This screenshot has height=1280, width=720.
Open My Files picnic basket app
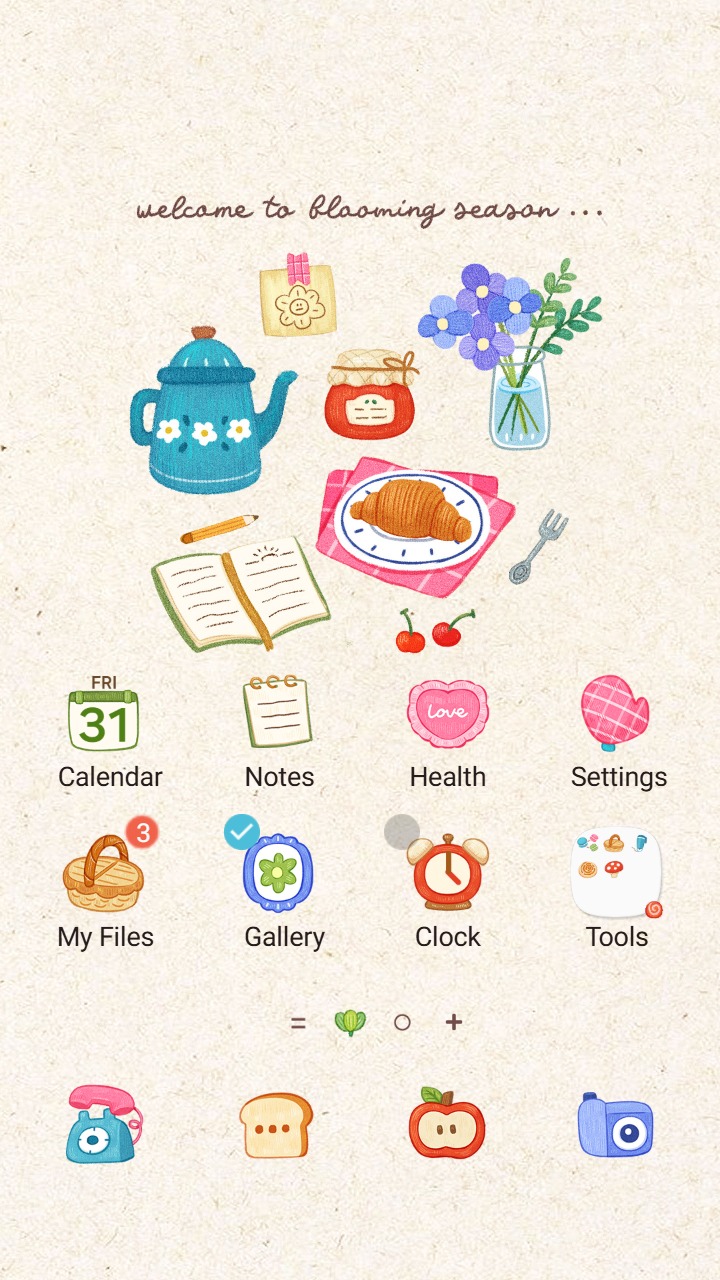103,875
